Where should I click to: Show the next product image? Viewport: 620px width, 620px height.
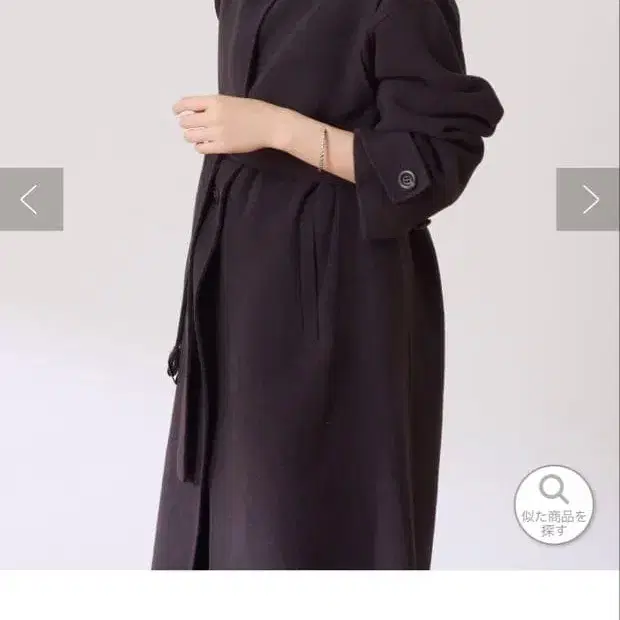point(589,199)
